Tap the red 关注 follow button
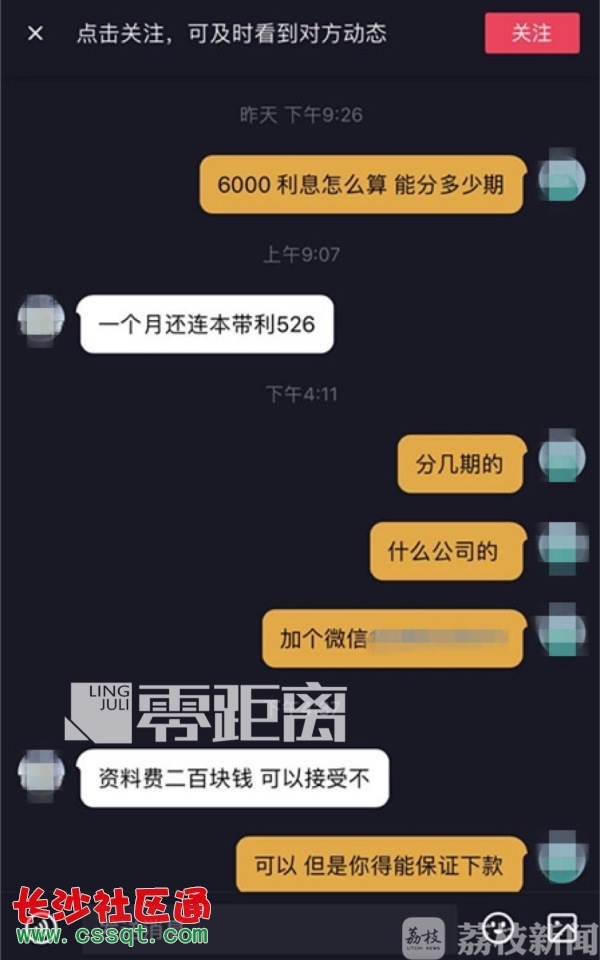The image size is (600, 960). [x=531, y=33]
